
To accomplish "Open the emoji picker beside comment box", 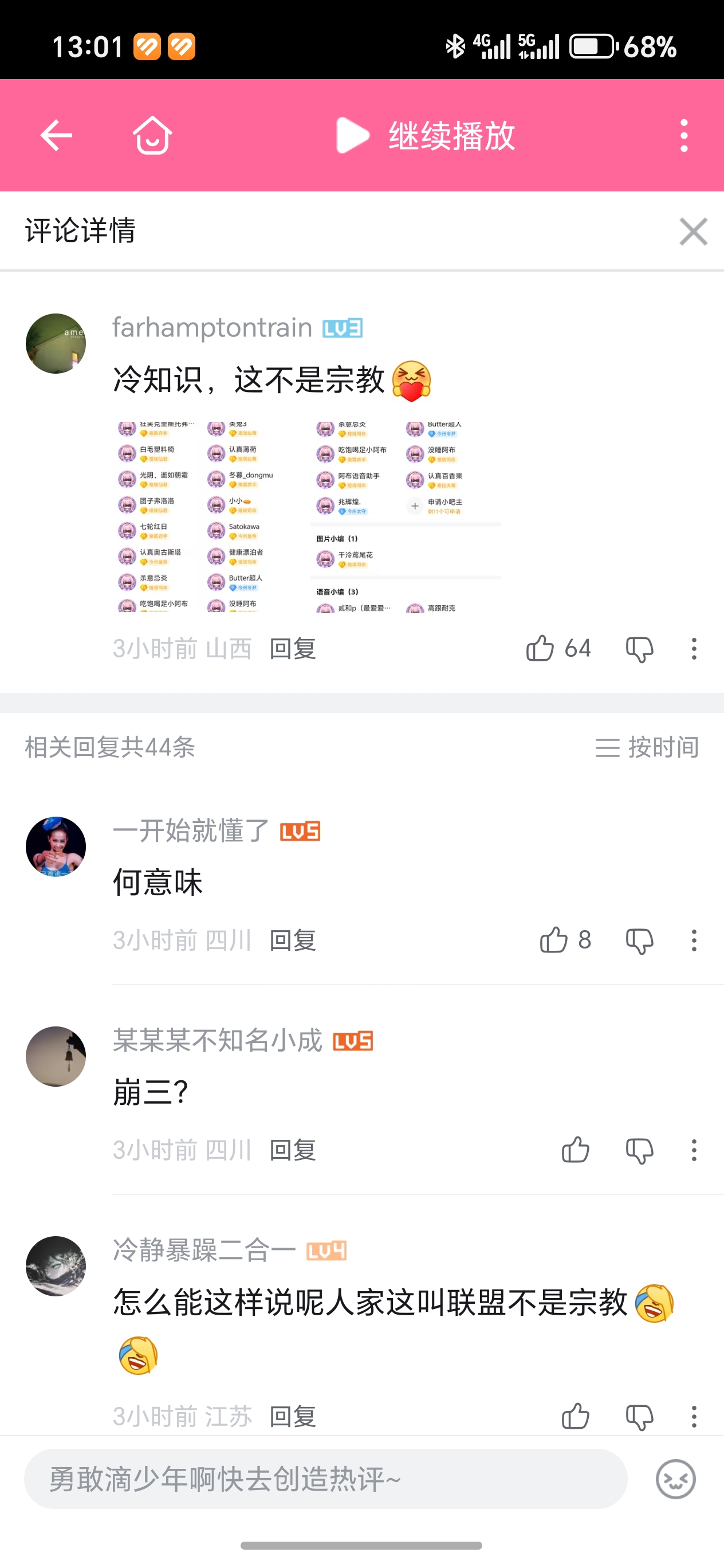I will click(x=675, y=1479).
